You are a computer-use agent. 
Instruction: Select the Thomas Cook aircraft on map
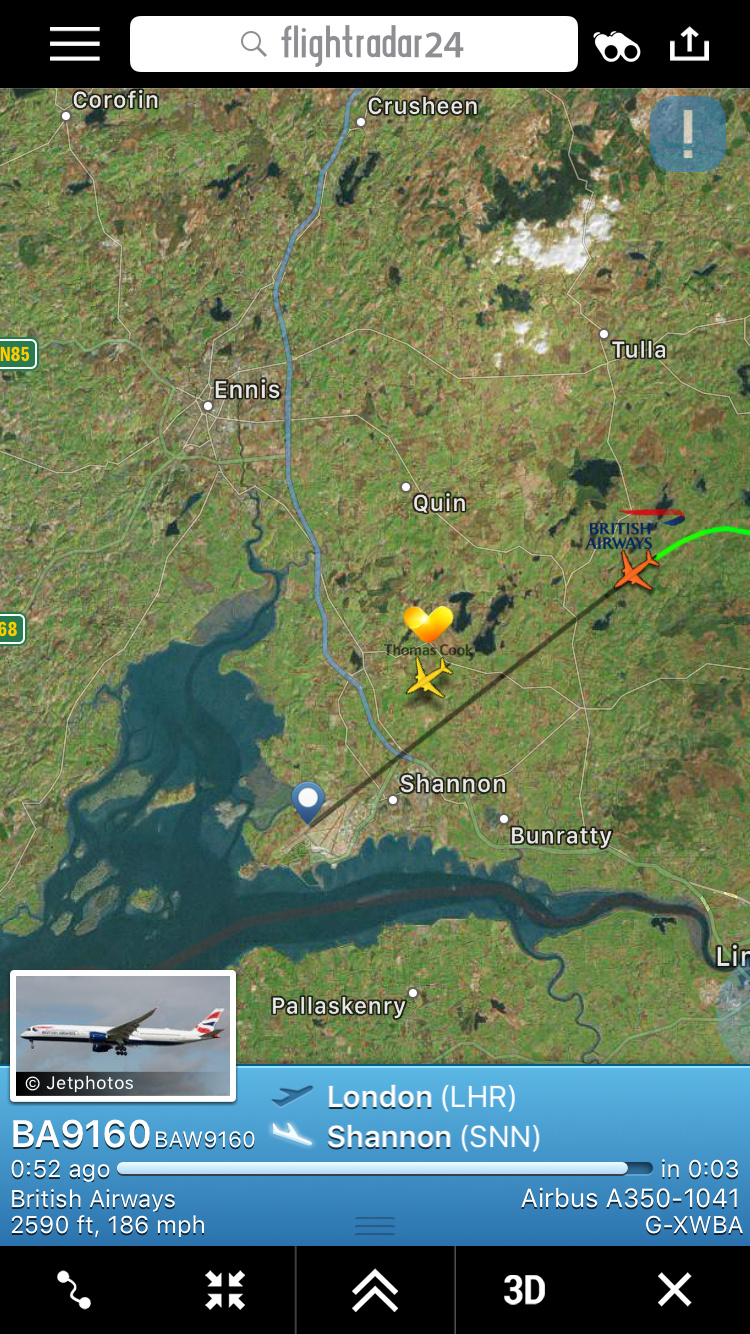(429, 677)
